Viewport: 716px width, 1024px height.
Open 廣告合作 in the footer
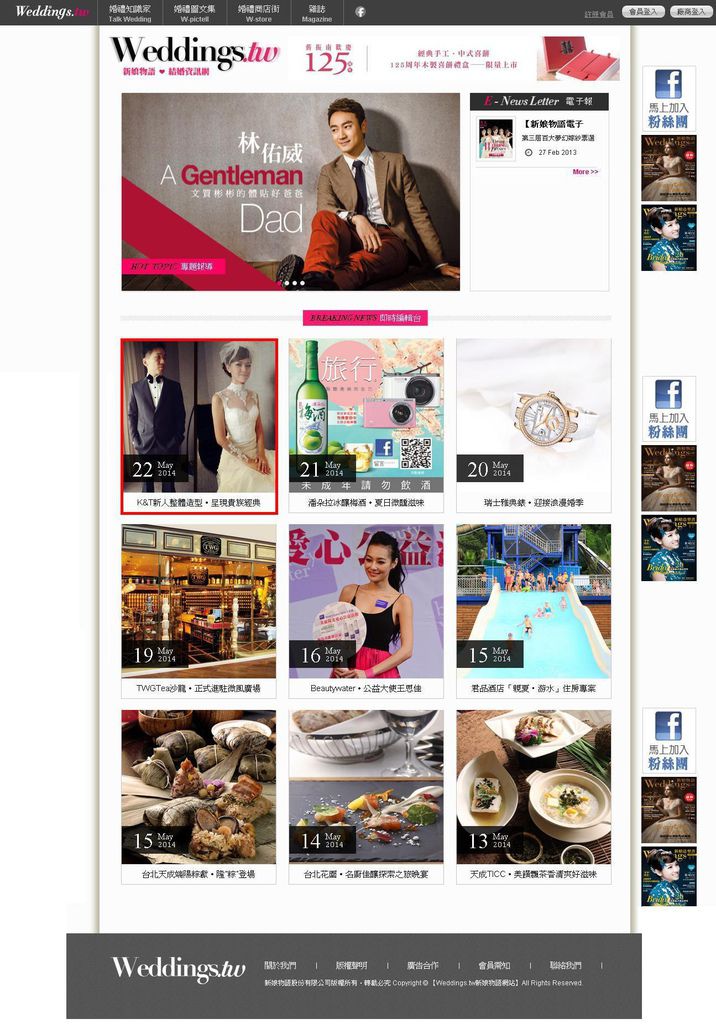pos(422,966)
